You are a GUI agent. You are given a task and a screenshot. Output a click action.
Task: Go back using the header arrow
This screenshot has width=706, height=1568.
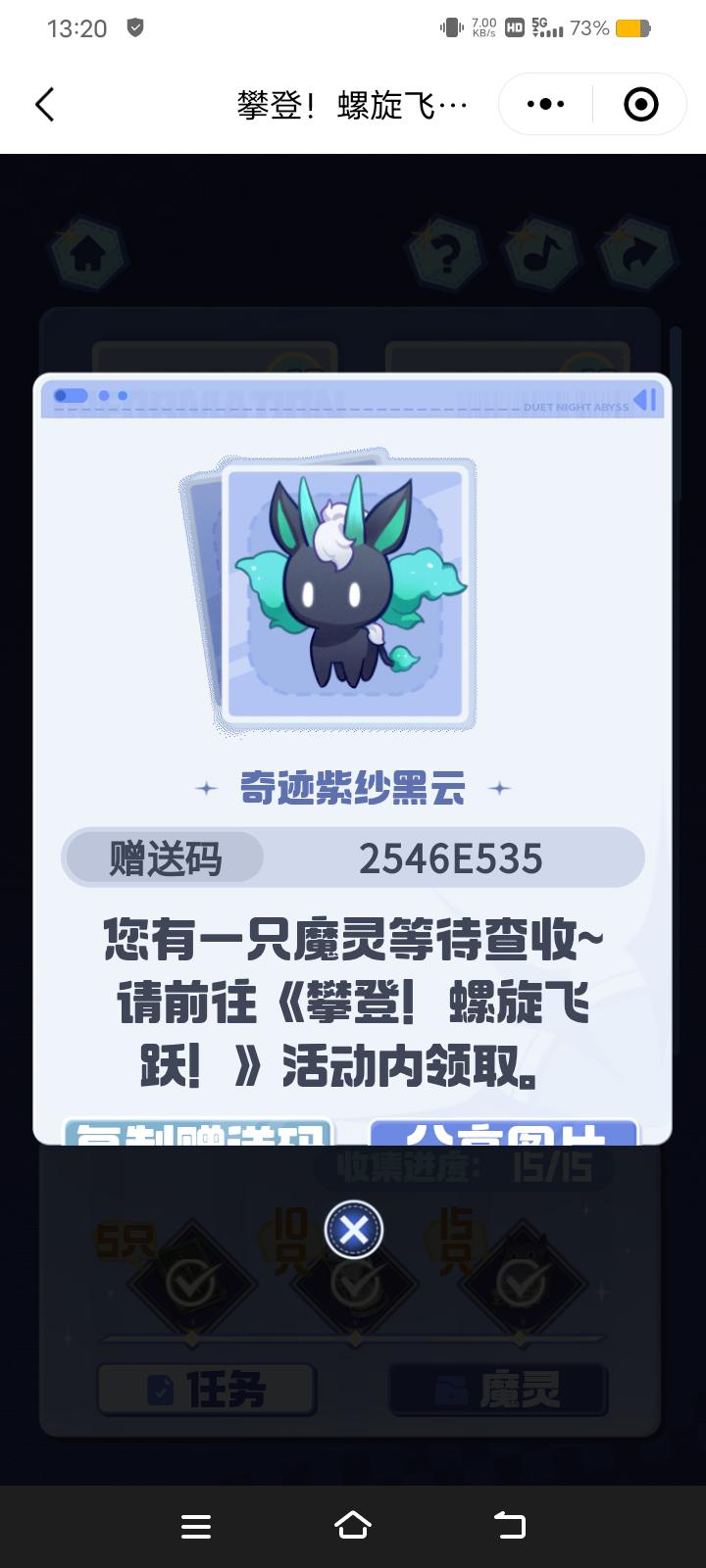[x=44, y=105]
